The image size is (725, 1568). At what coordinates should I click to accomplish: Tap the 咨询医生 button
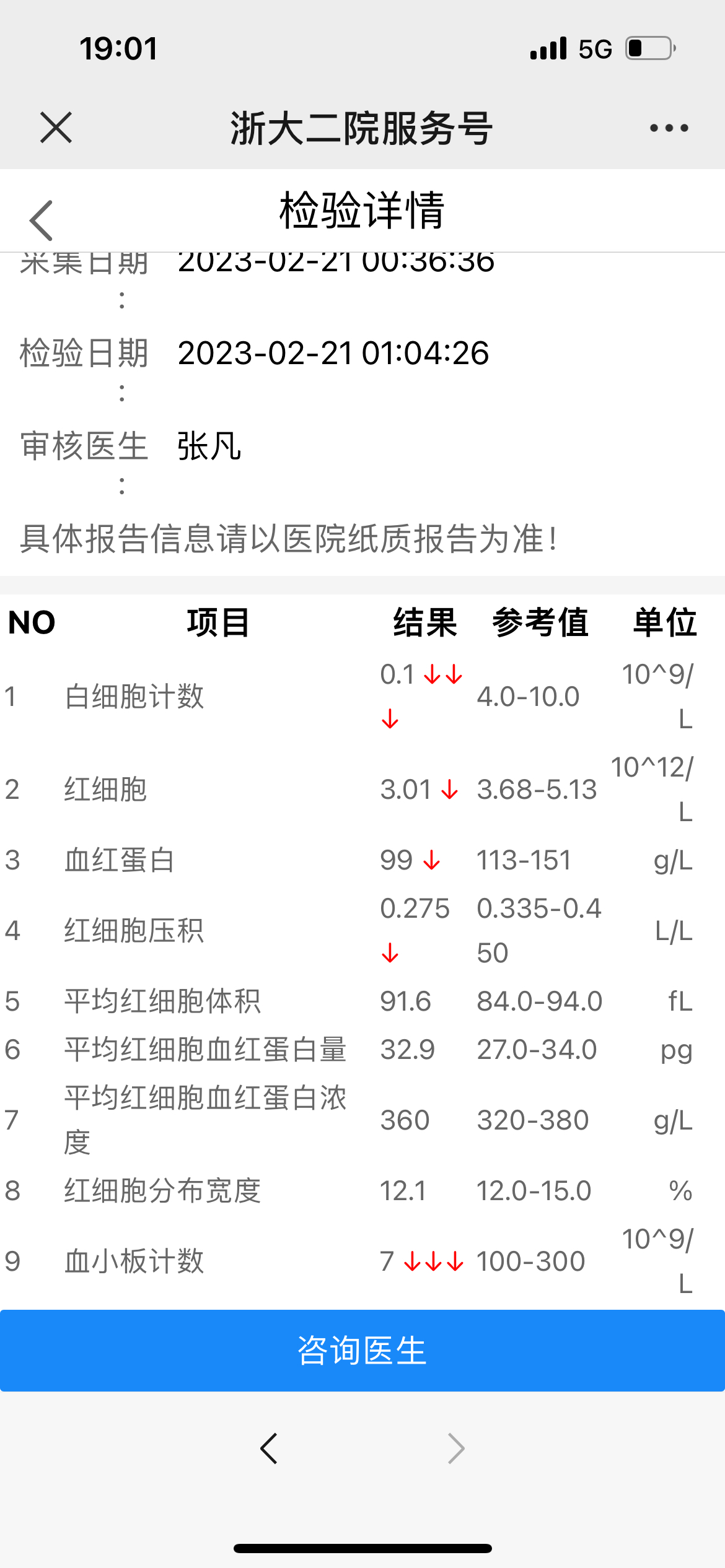click(x=362, y=1350)
